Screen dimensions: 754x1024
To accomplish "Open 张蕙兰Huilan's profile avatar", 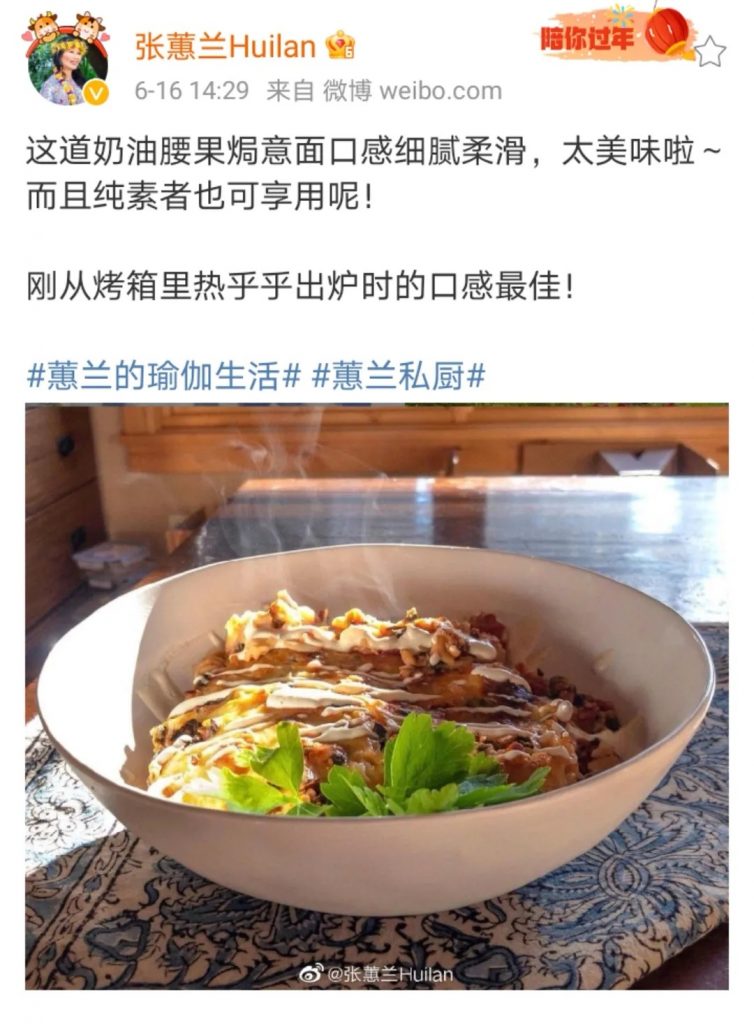I will (66, 62).
